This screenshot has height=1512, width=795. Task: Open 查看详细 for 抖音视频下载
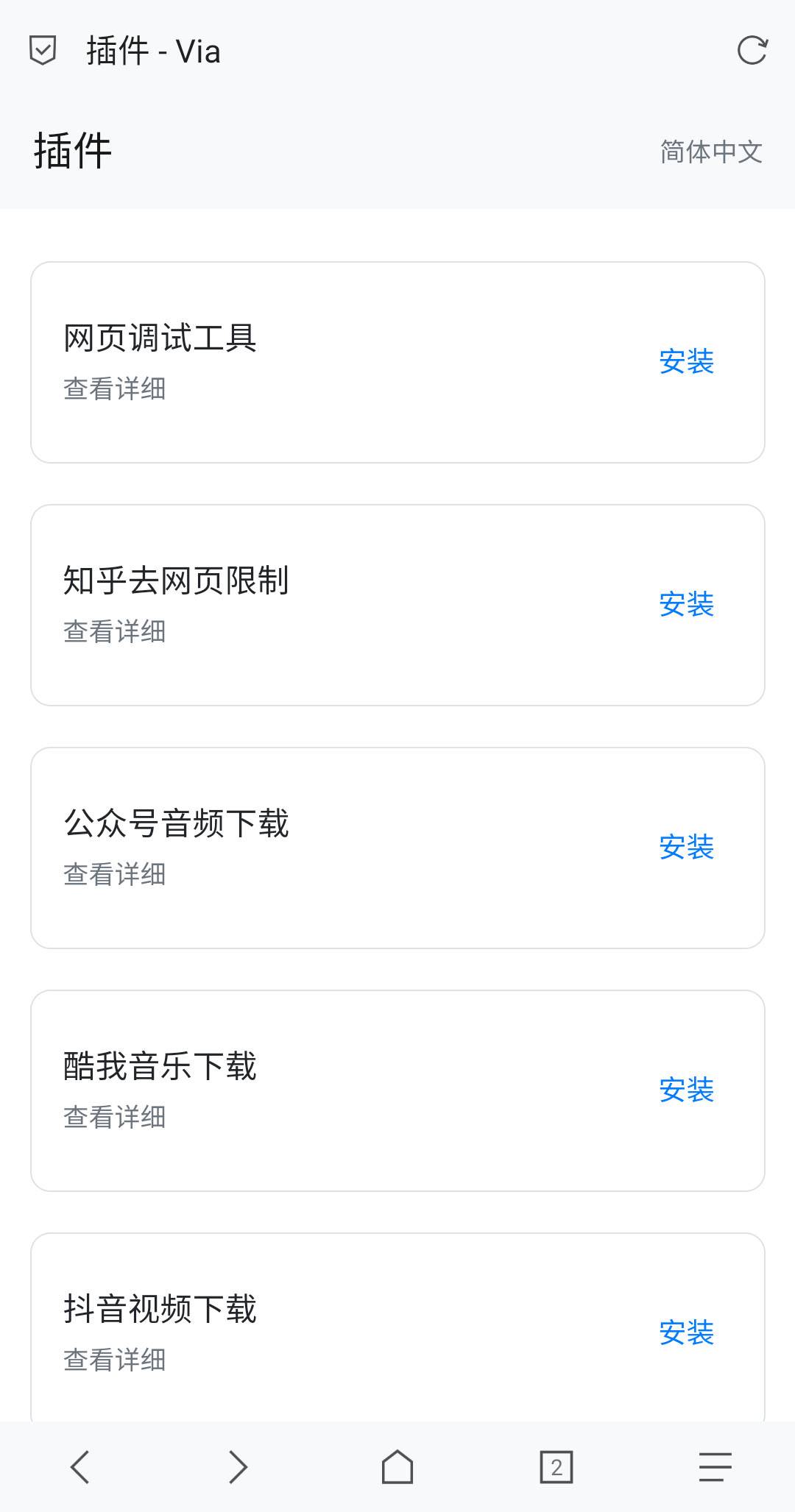115,1361
